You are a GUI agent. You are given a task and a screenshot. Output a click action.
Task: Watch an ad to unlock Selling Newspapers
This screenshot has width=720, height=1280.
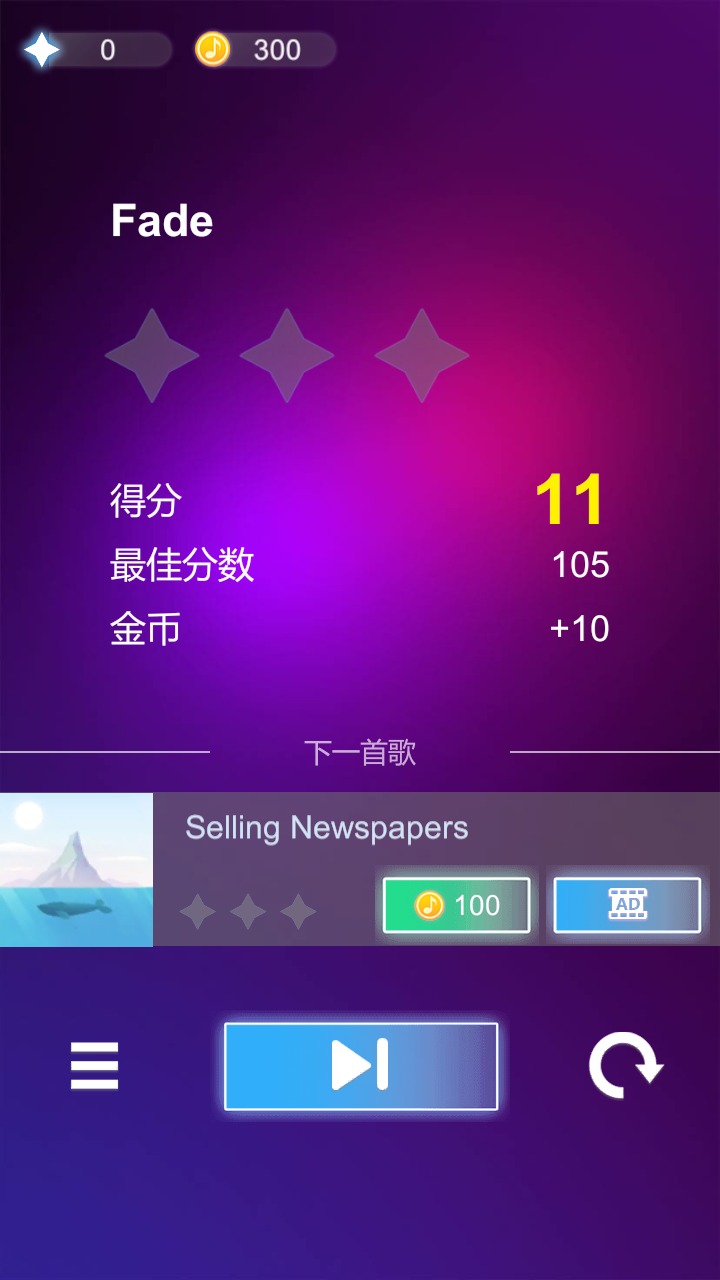tap(627, 905)
